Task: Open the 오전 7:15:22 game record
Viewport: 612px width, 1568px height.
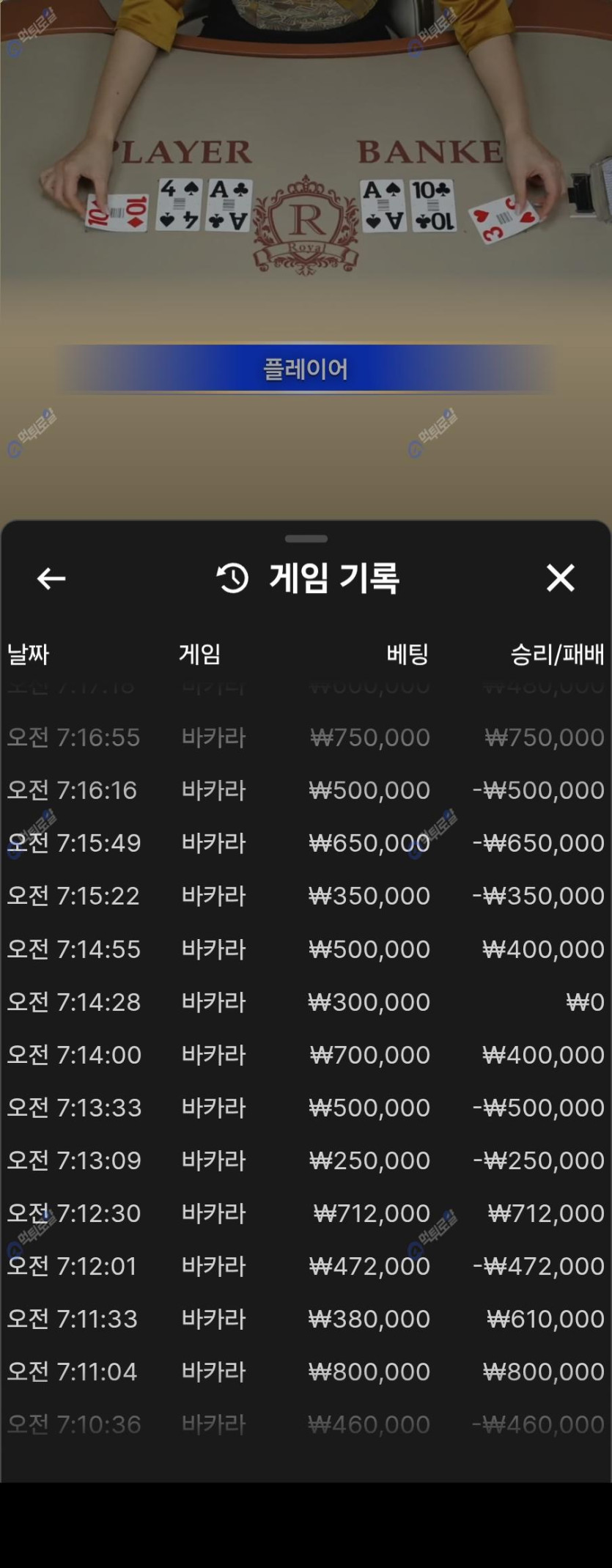Action: [306, 896]
